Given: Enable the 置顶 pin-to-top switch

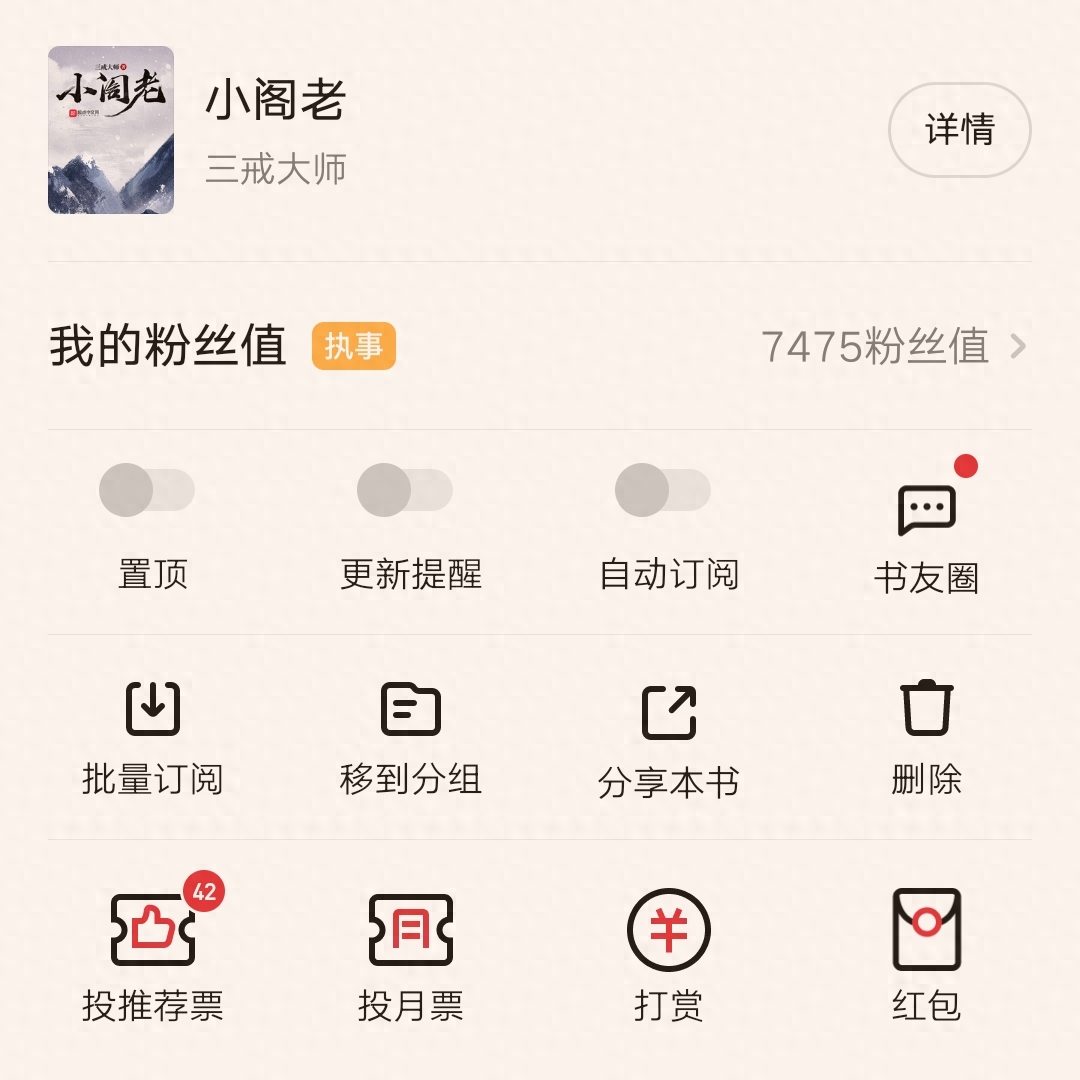Looking at the screenshot, I should point(147,491).
